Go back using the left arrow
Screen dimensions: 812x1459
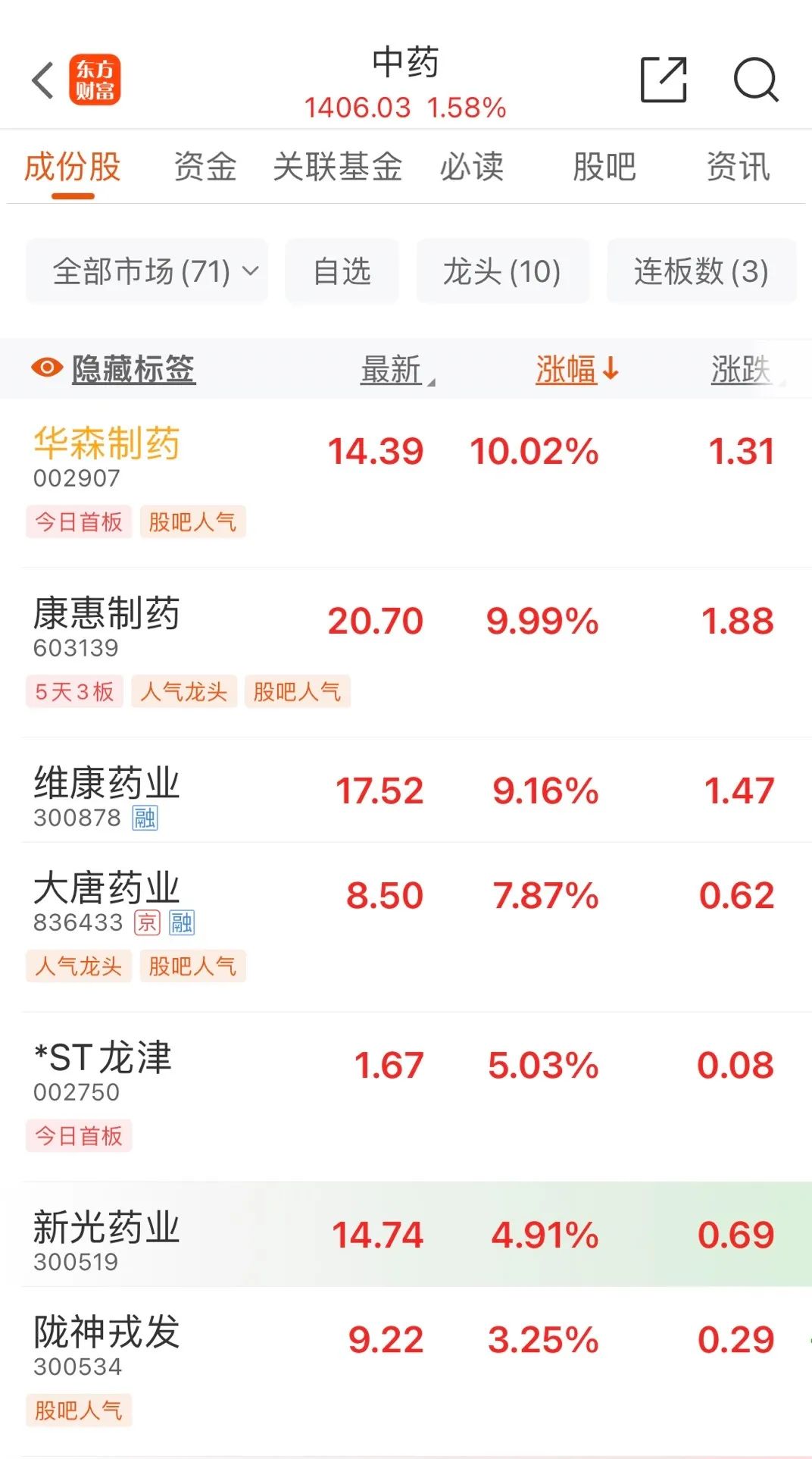[43, 80]
